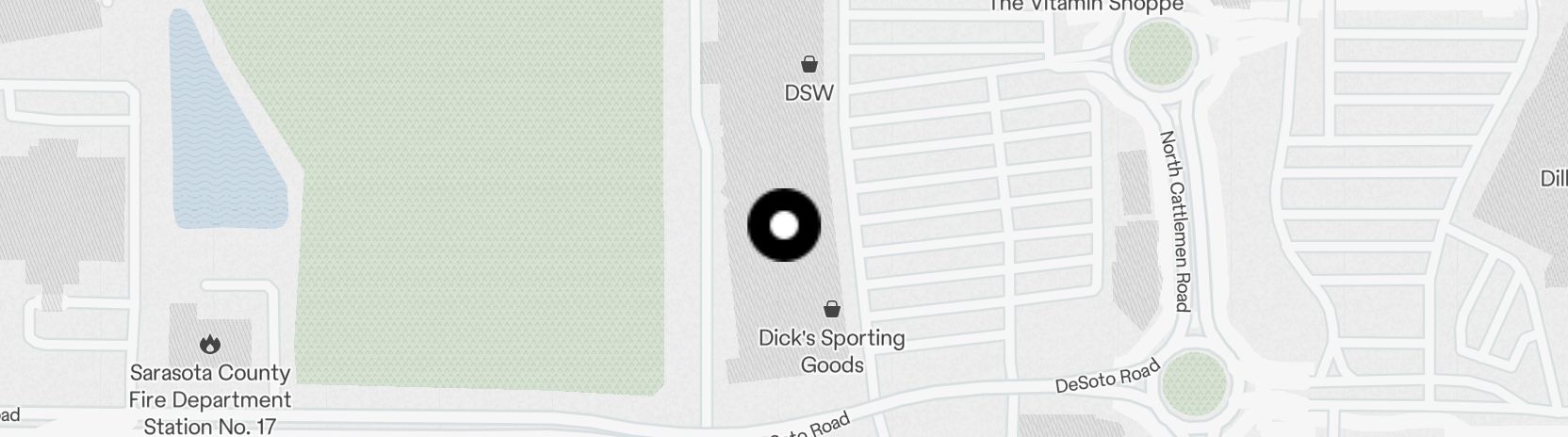This screenshot has height=437, width=1568.
Task: Tap the black location pin marker
Action: click(x=784, y=225)
